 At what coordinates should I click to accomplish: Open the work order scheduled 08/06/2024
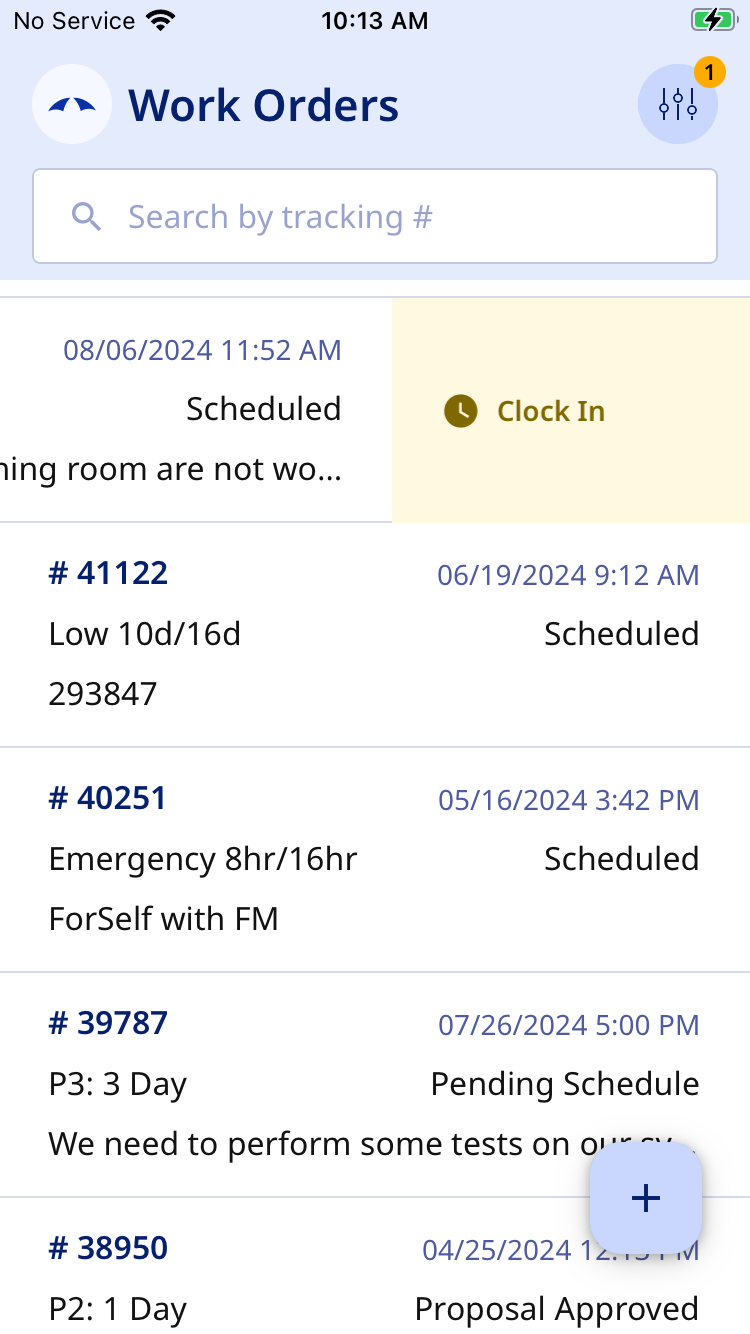[195, 410]
